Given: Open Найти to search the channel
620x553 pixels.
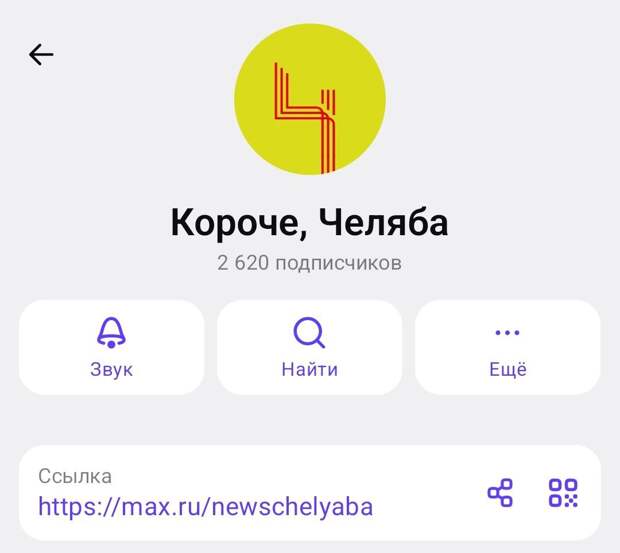Looking at the screenshot, I should pyautogui.click(x=309, y=346).
